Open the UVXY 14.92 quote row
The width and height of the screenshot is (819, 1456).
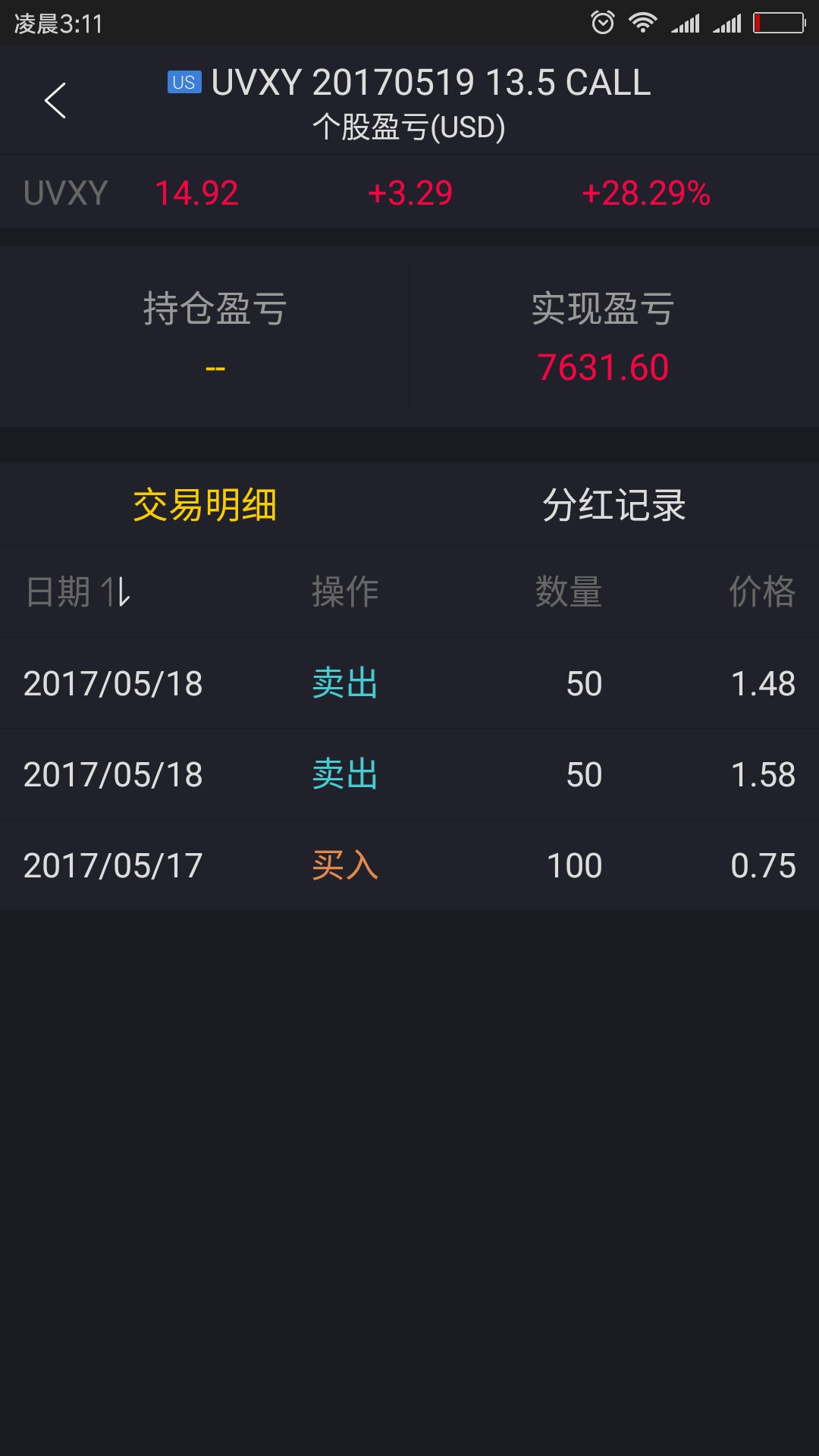pyautogui.click(x=409, y=193)
